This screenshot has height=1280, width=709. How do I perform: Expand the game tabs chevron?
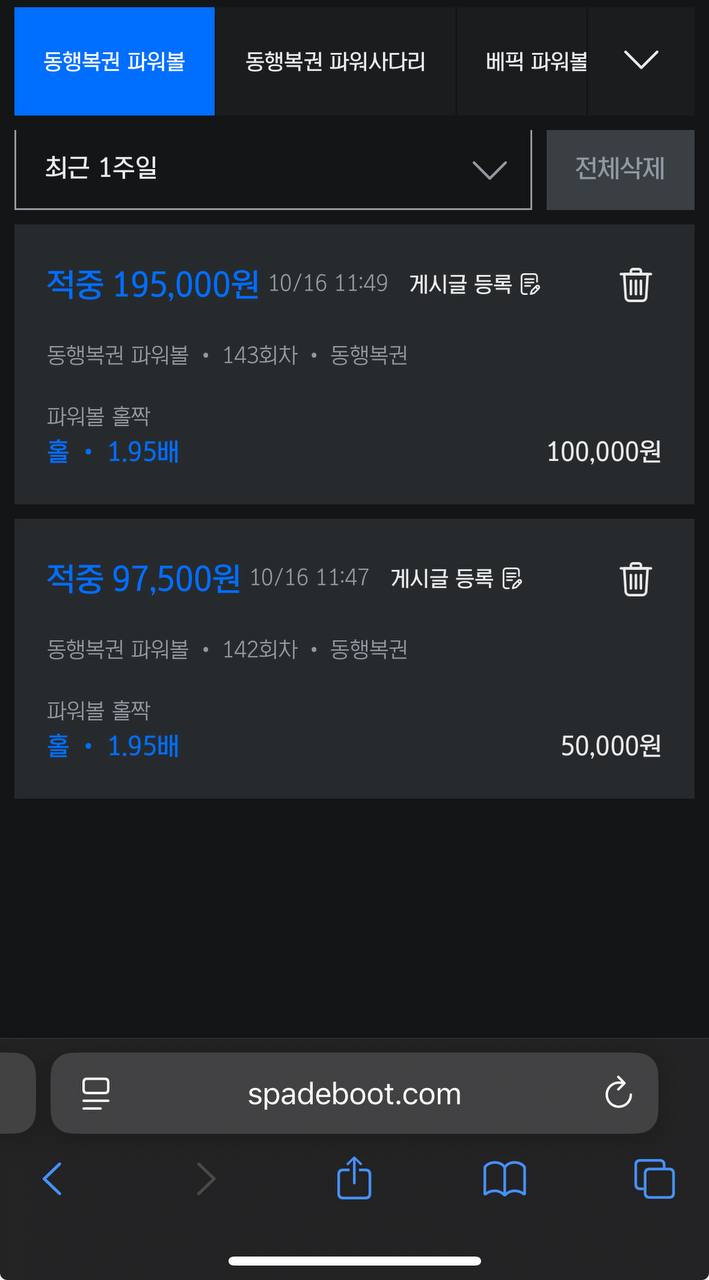(x=641, y=60)
